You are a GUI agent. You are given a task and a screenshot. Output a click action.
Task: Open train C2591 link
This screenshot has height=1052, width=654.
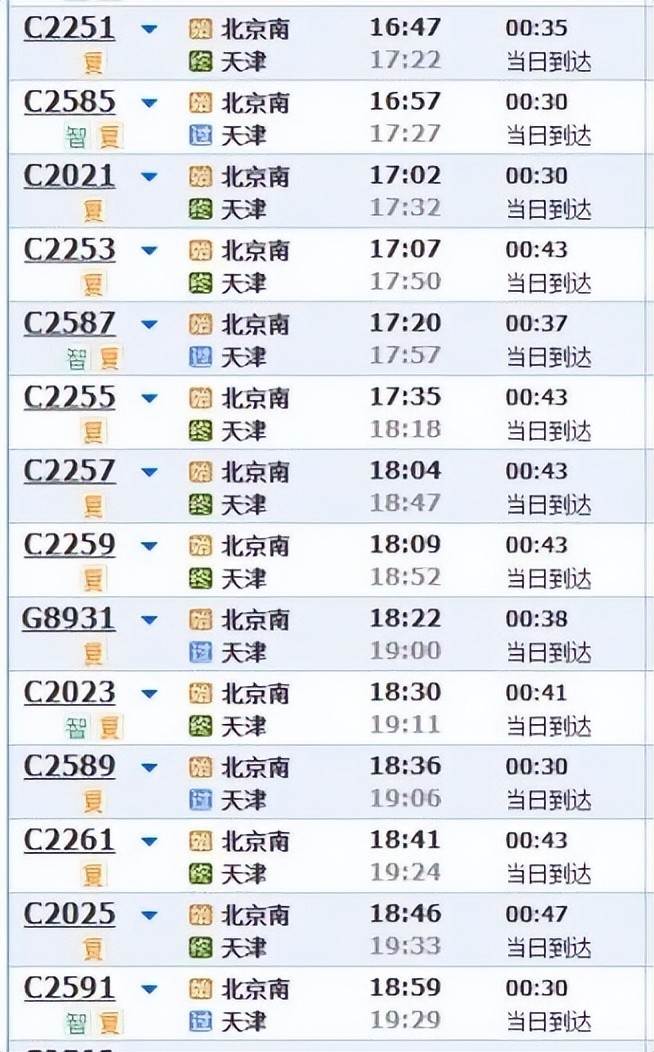click(x=69, y=988)
